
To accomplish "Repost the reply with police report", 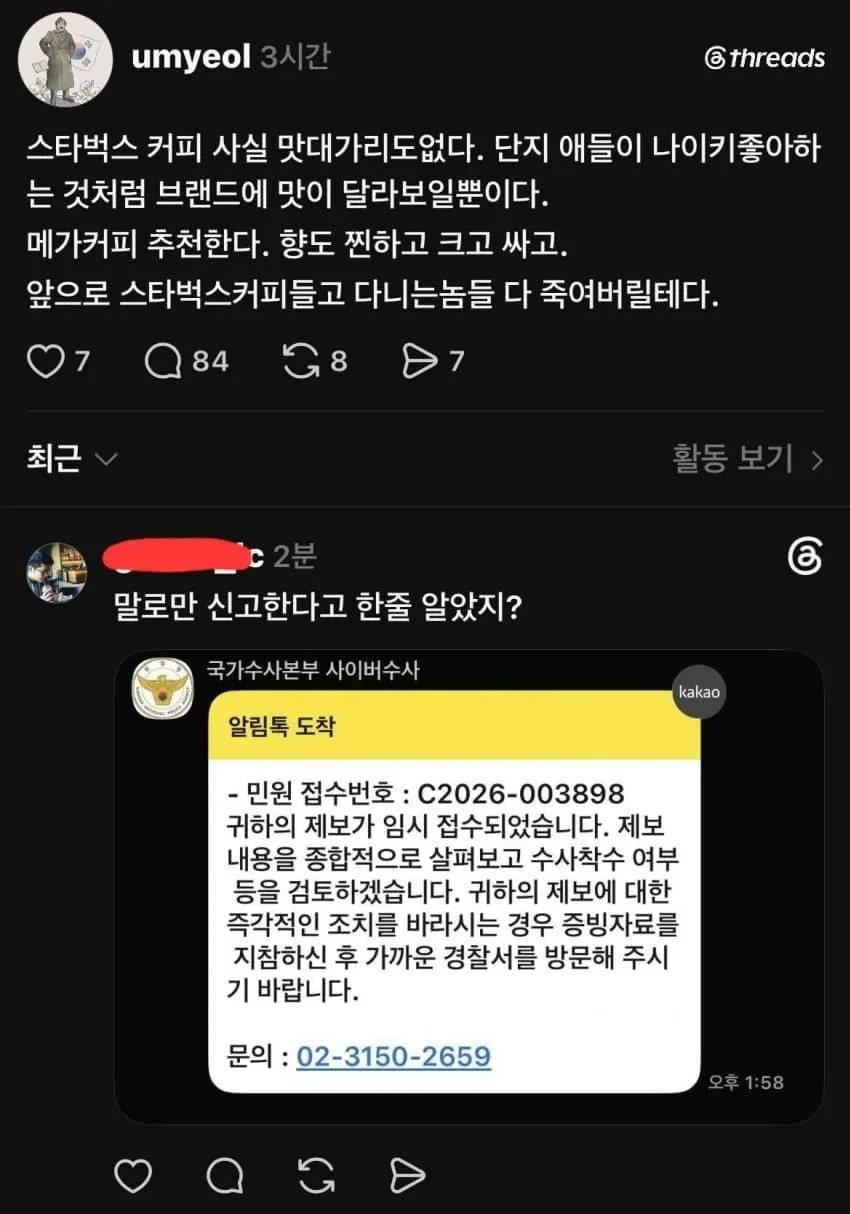I will point(317,1175).
